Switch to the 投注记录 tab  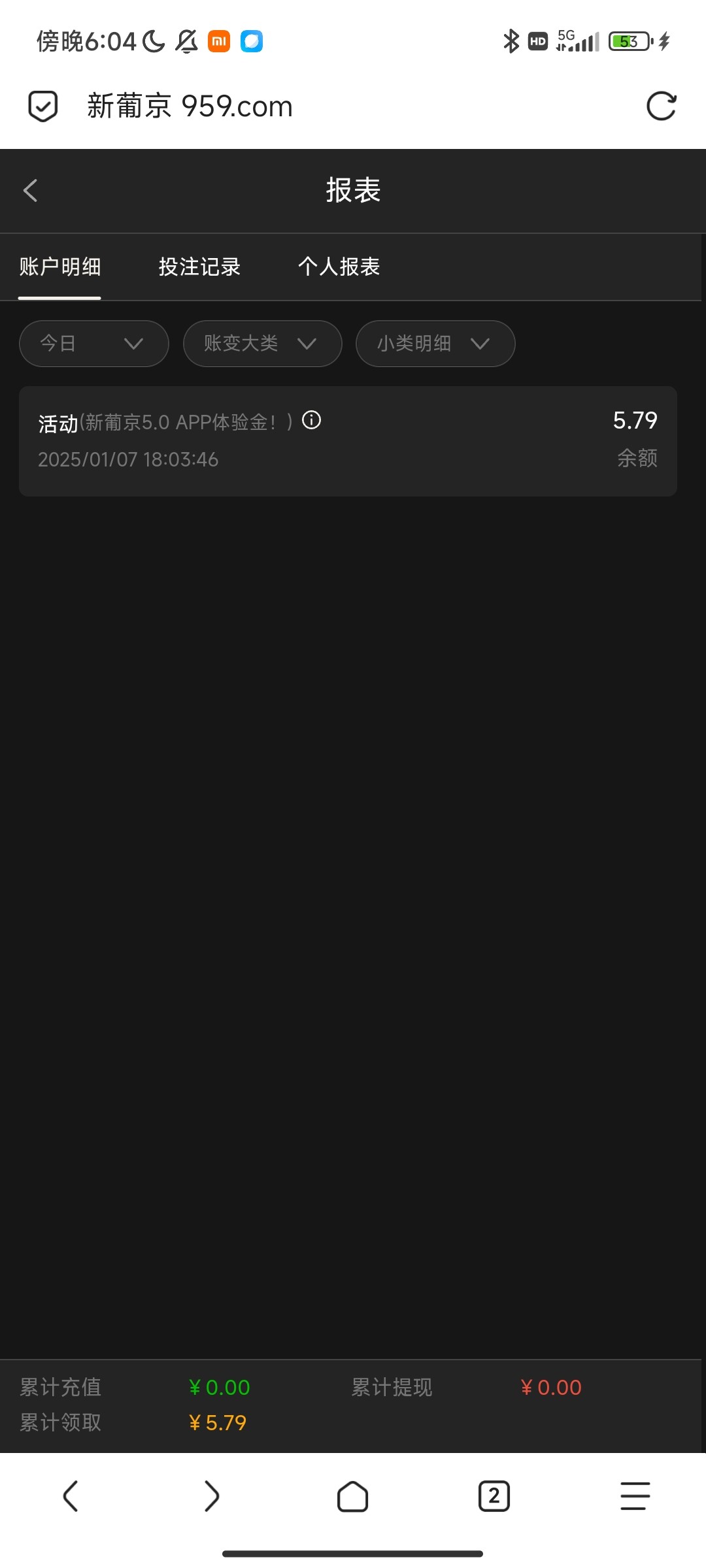tap(199, 267)
